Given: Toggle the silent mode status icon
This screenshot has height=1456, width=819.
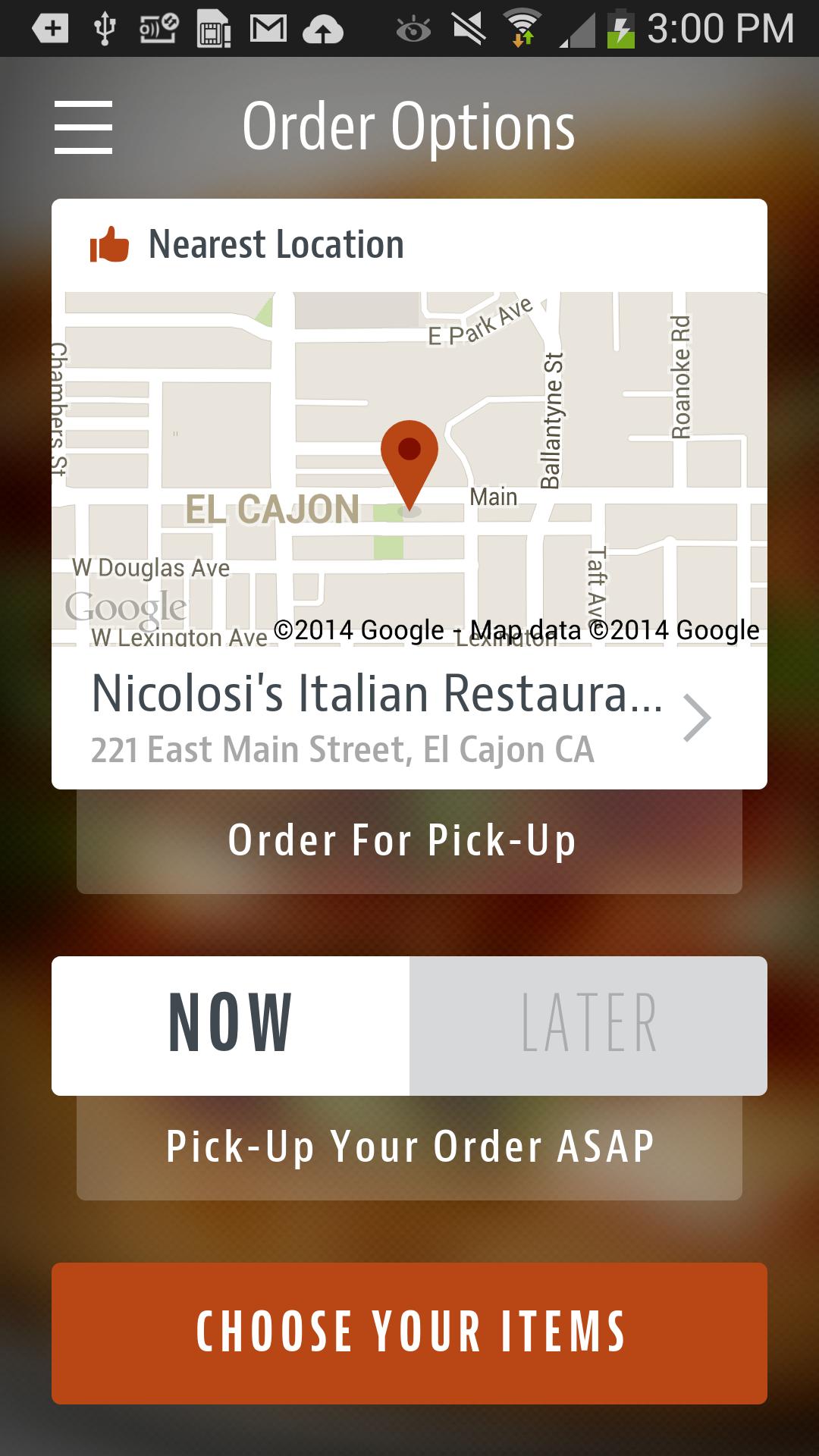Looking at the screenshot, I should pyautogui.click(x=468, y=27).
